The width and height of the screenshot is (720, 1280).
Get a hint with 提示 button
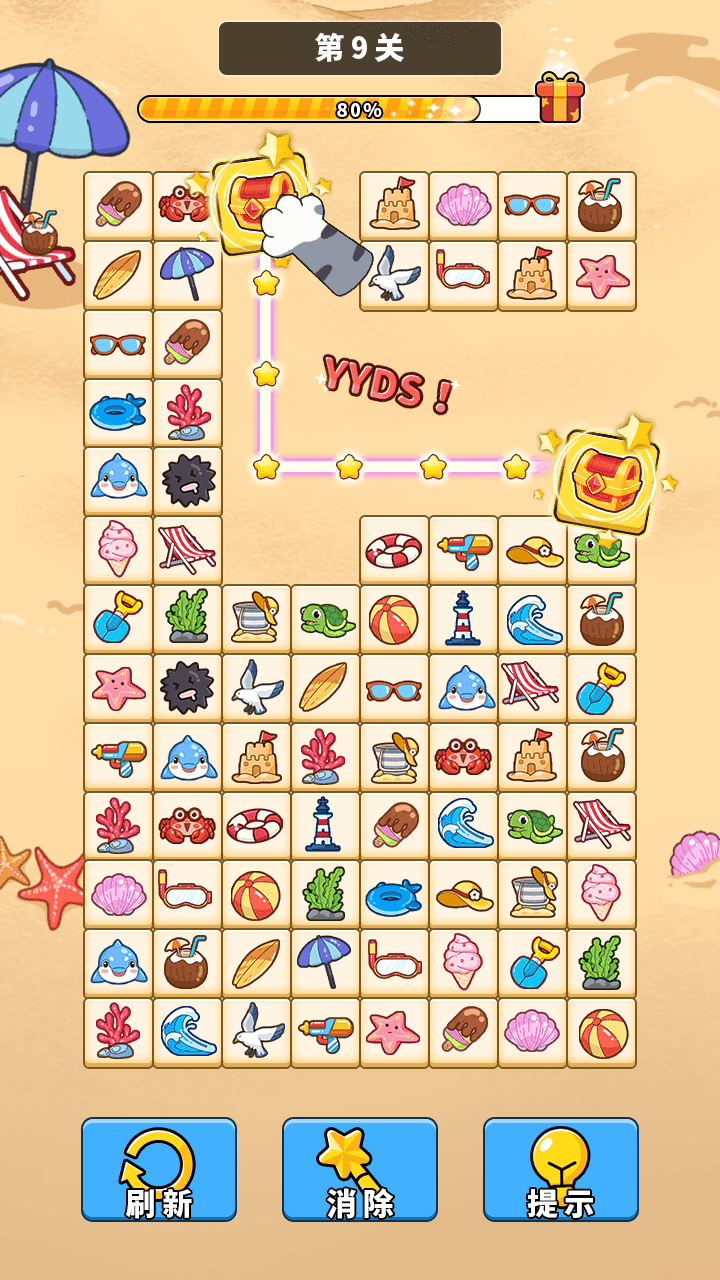coord(561,1169)
